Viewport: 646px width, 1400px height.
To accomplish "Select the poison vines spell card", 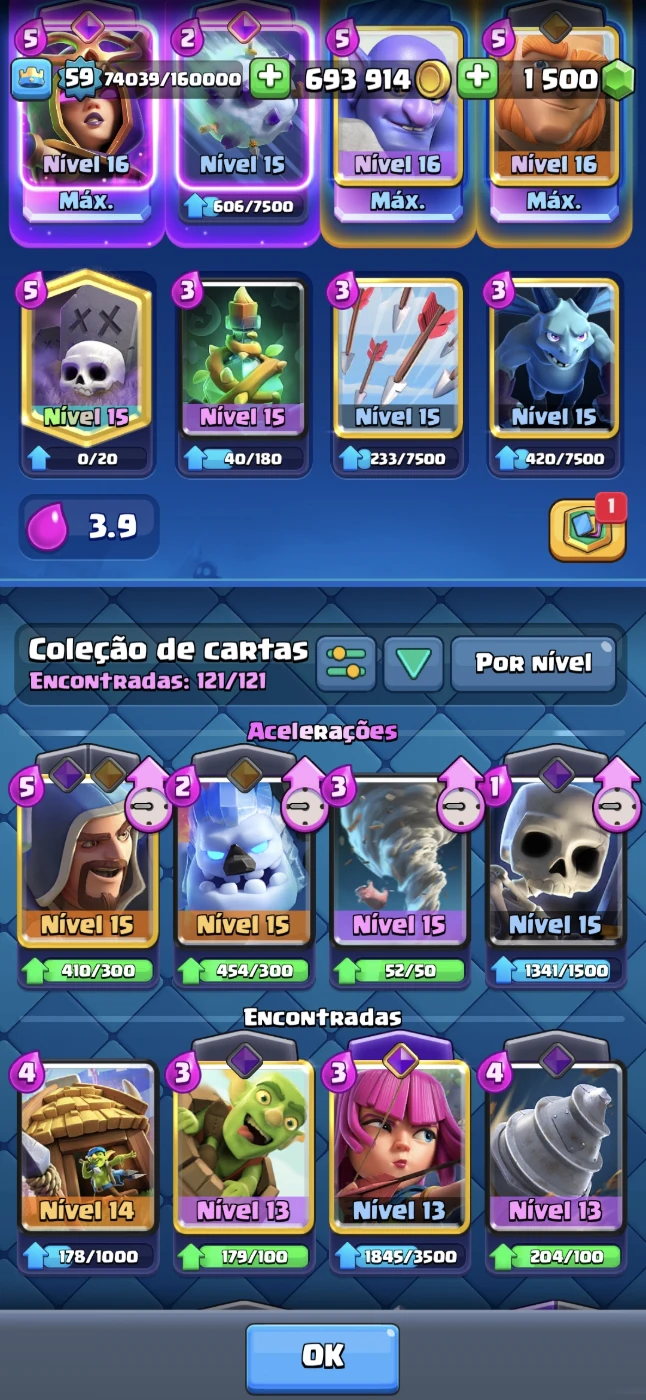I will 243,360.
